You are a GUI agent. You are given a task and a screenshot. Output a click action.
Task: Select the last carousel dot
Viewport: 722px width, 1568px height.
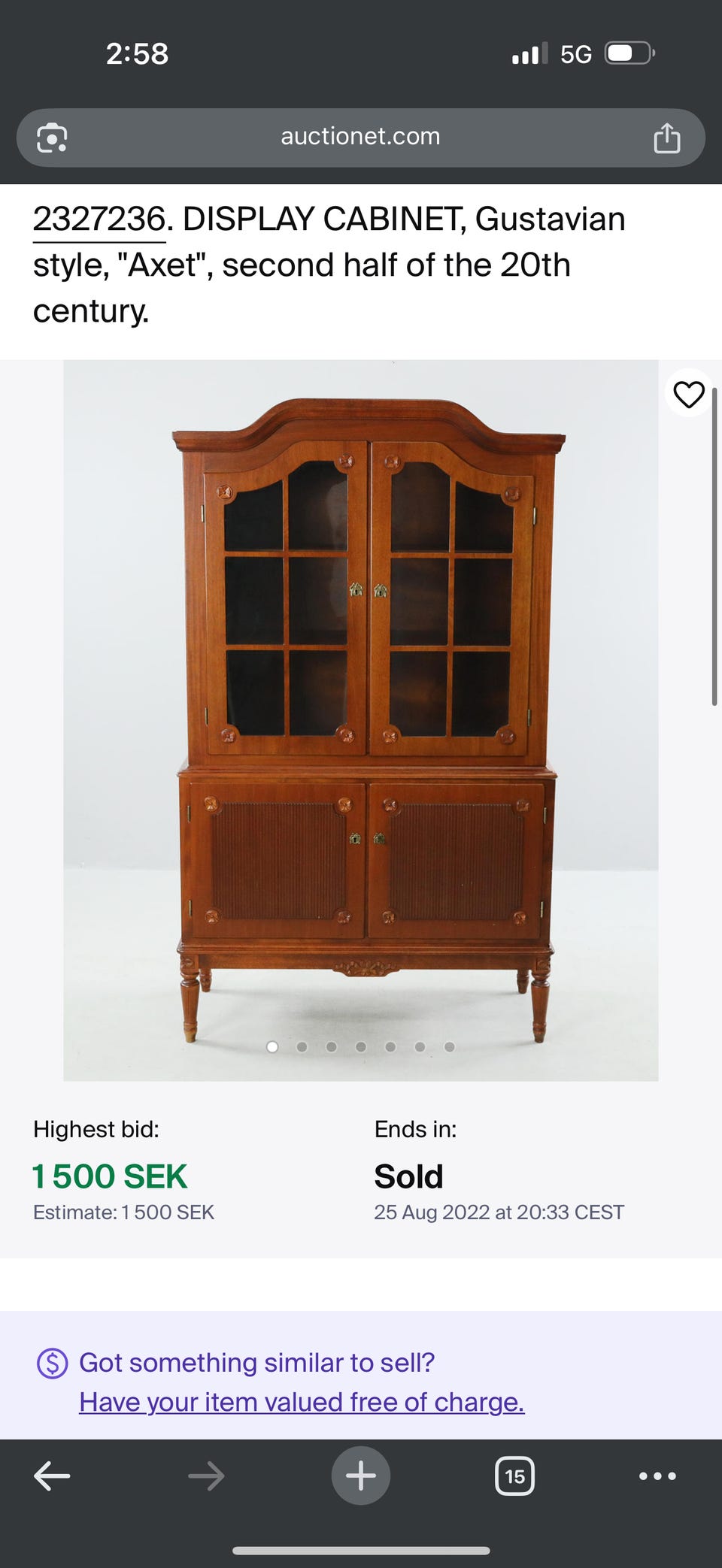tap(450, 1046)
